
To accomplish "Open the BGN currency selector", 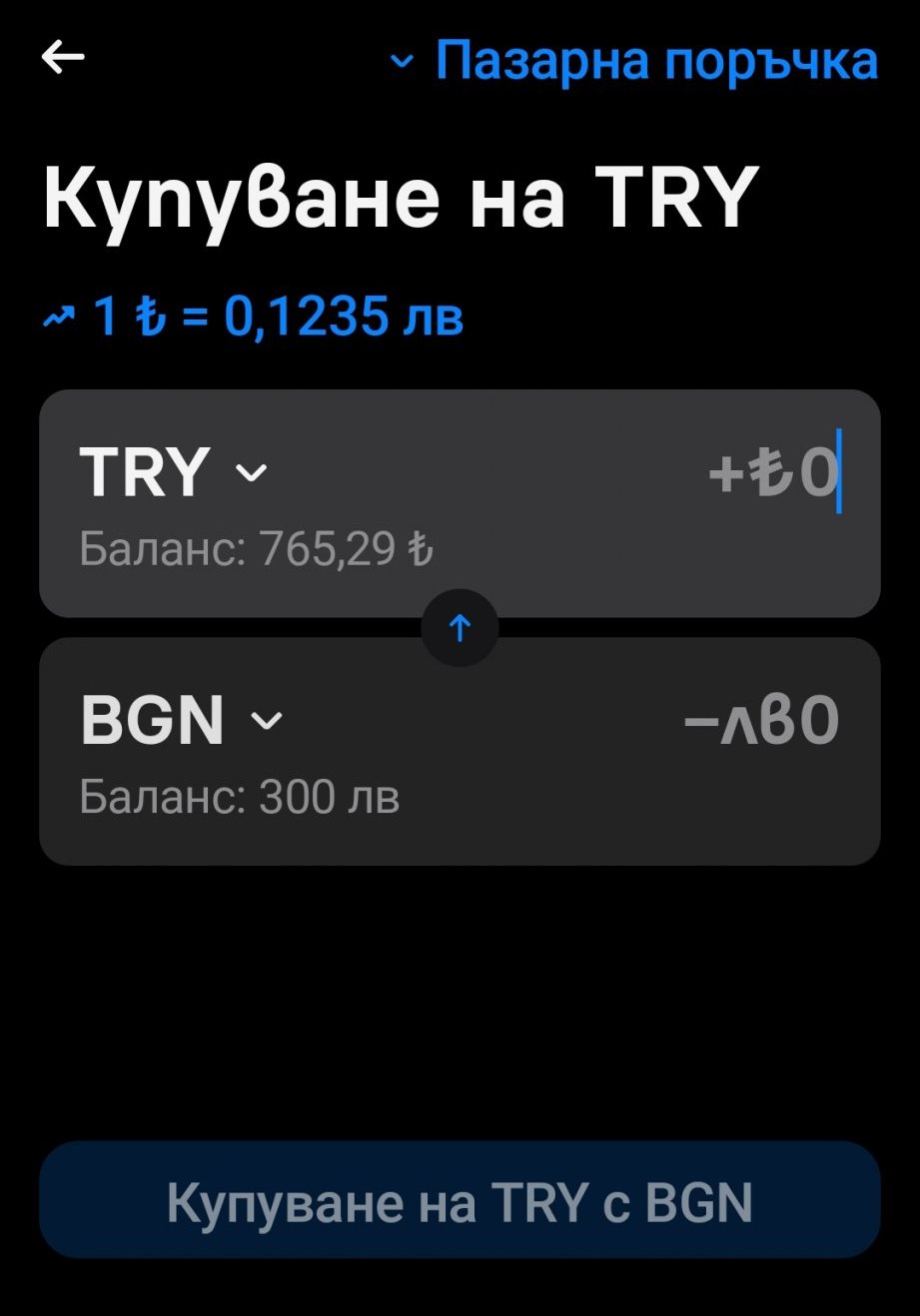I will (x=182, y=720).
